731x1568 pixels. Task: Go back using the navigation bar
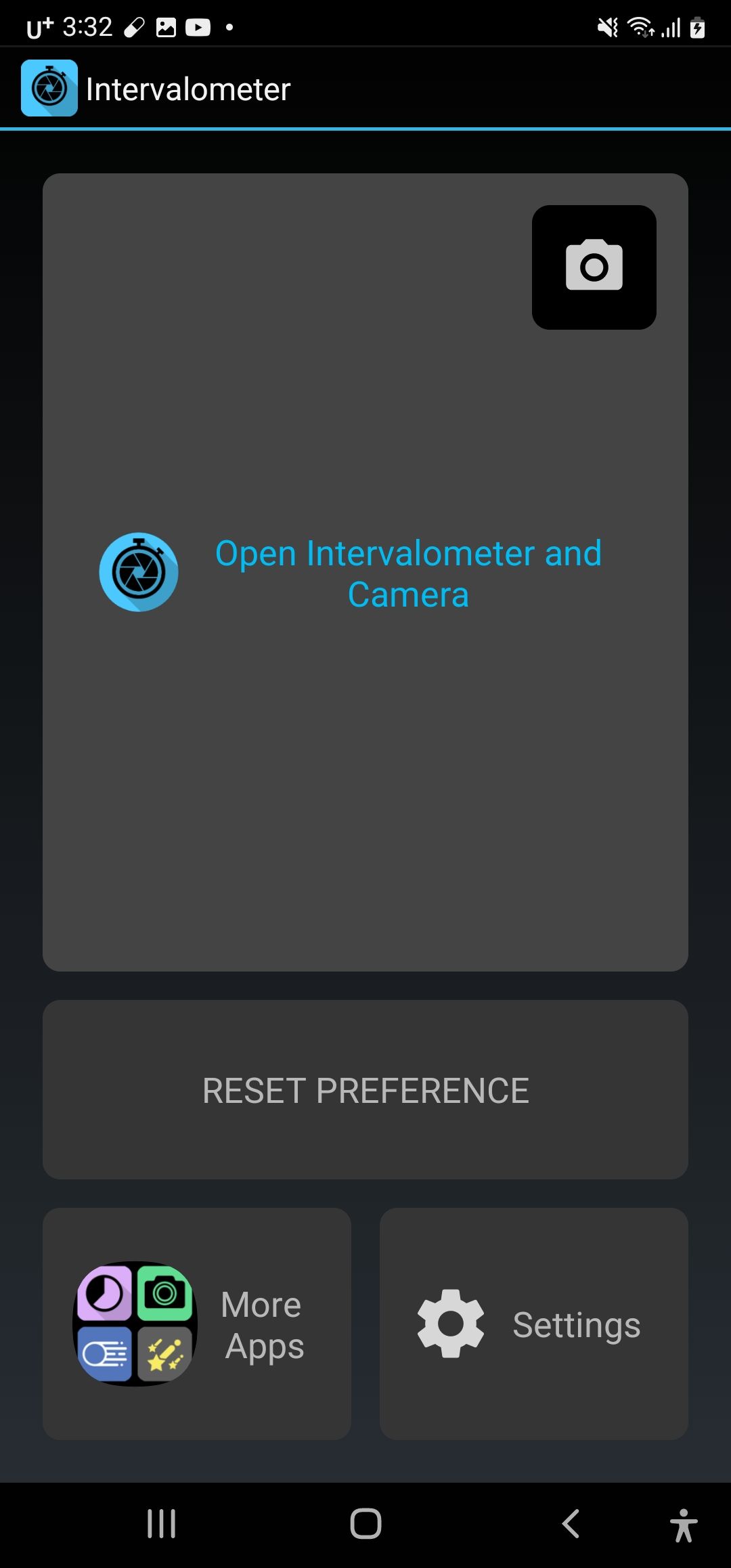click(x=571, y=1523)
